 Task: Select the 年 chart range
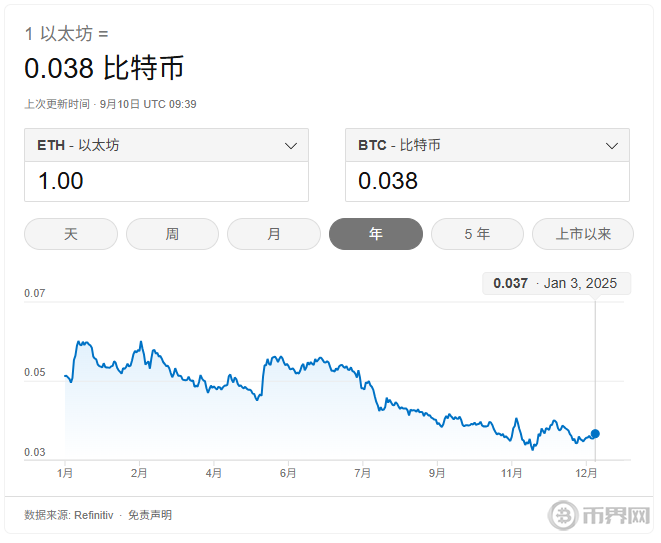pos(376,234)
